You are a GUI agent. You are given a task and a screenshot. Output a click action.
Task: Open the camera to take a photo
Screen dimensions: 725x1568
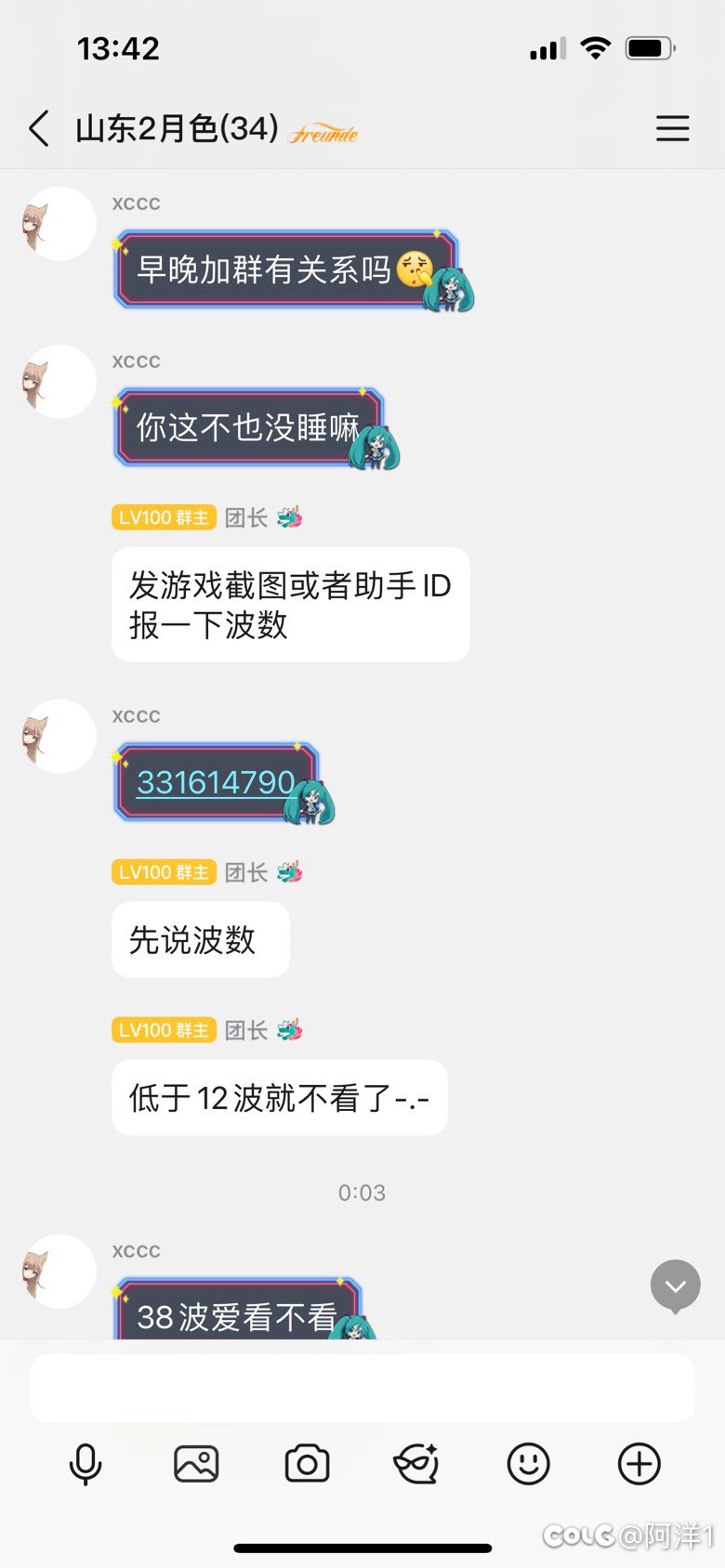point(307,1465)
